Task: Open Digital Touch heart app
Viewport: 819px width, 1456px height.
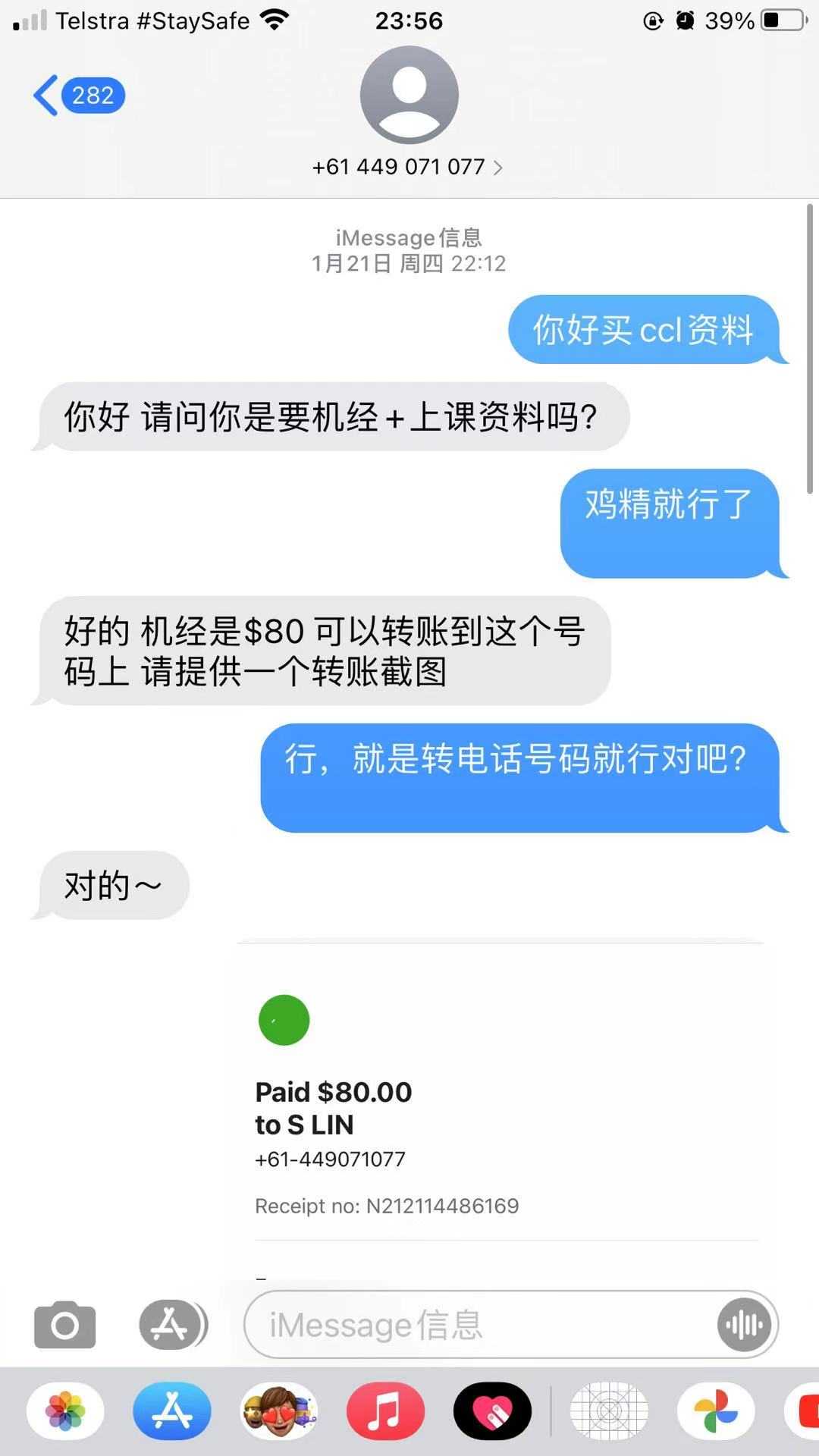Action: 492,1411
